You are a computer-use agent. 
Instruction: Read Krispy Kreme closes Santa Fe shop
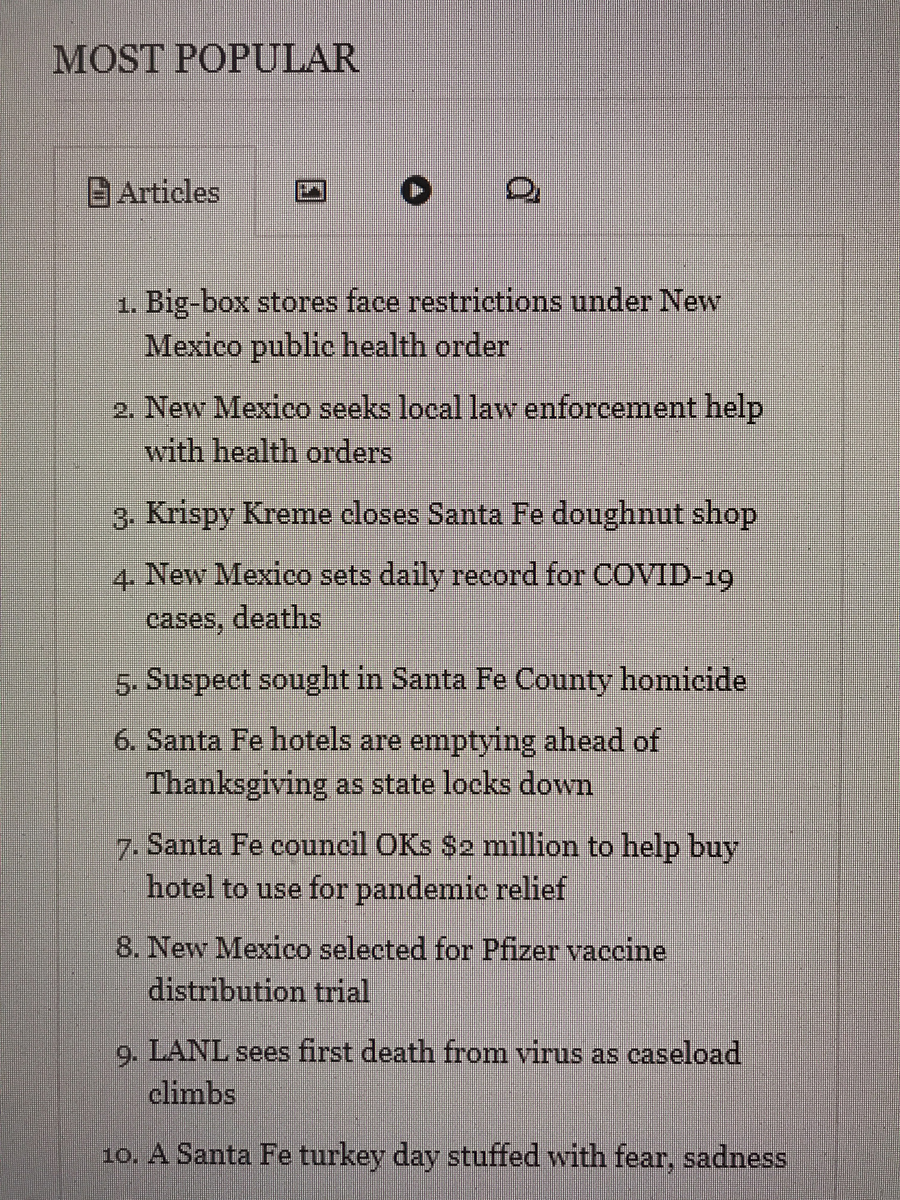coord(450,514)
